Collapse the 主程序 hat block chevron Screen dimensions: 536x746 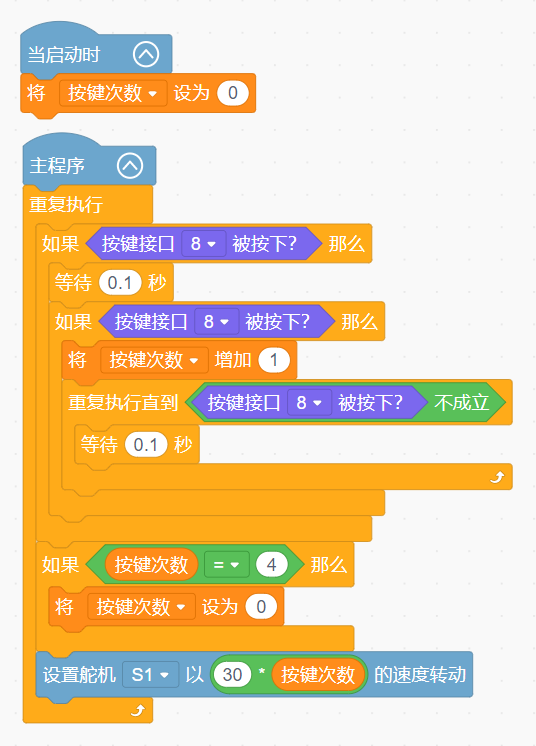coord(130,166)
